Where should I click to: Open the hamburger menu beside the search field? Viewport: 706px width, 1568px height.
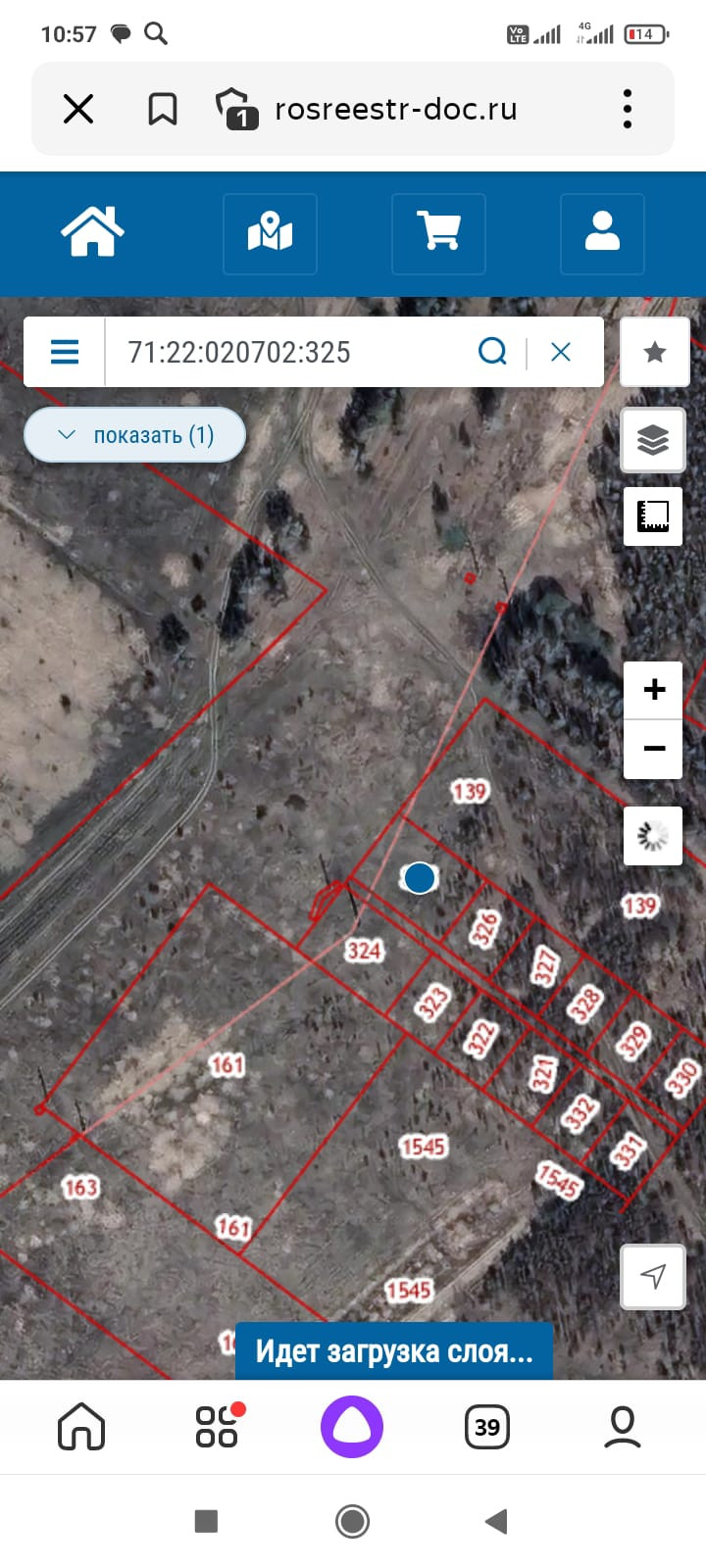pyautogui.click(x=65, y=352)
